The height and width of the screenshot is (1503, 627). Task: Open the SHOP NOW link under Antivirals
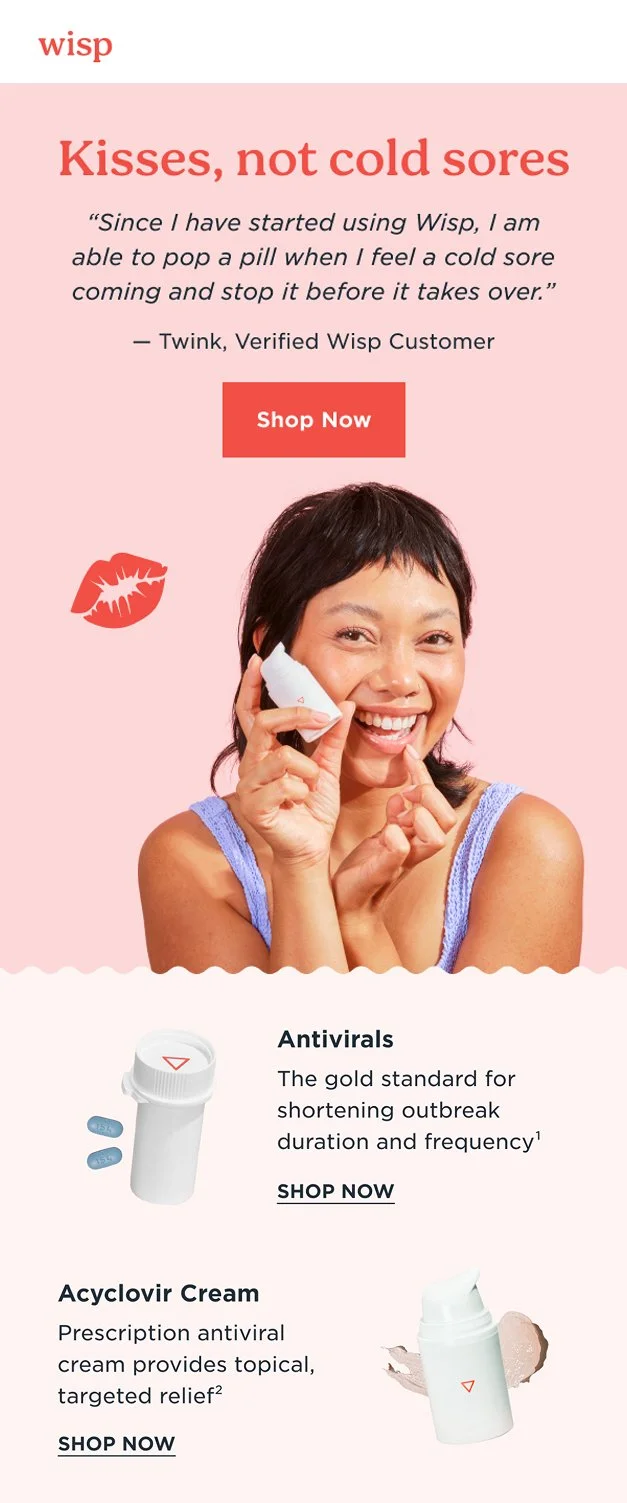coord(336,1192)
